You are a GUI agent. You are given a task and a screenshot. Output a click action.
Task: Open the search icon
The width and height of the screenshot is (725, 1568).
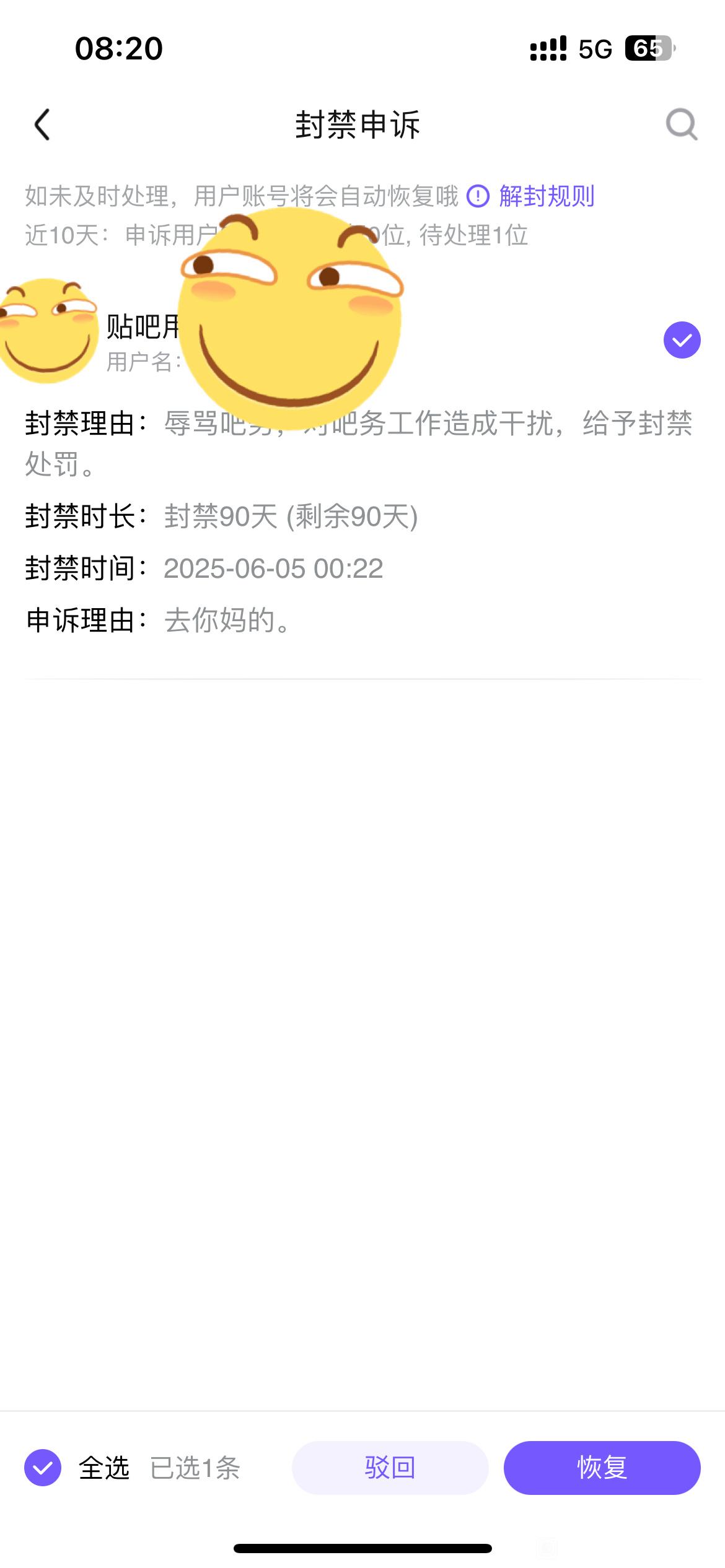coord(681,124)
